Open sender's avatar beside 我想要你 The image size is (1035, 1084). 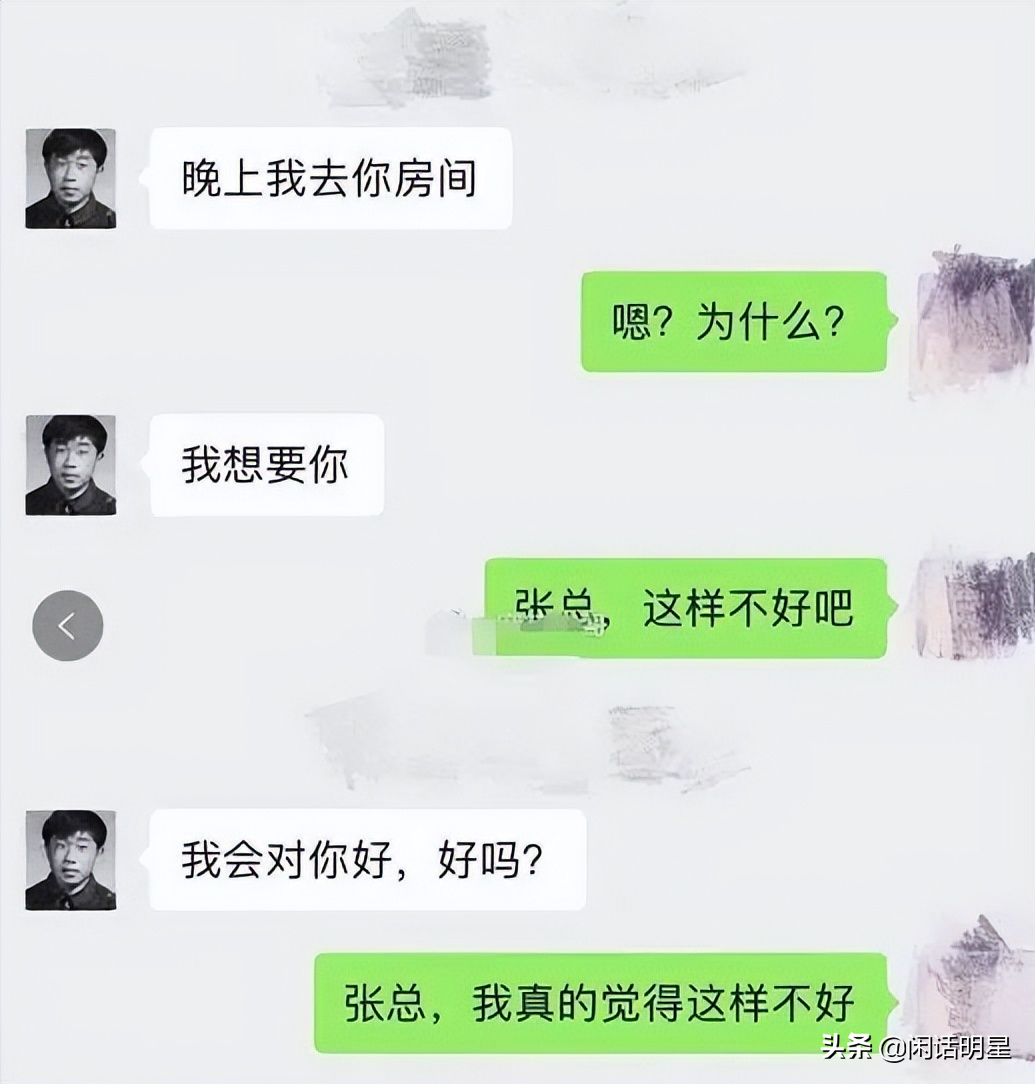(x=70, y=465)
